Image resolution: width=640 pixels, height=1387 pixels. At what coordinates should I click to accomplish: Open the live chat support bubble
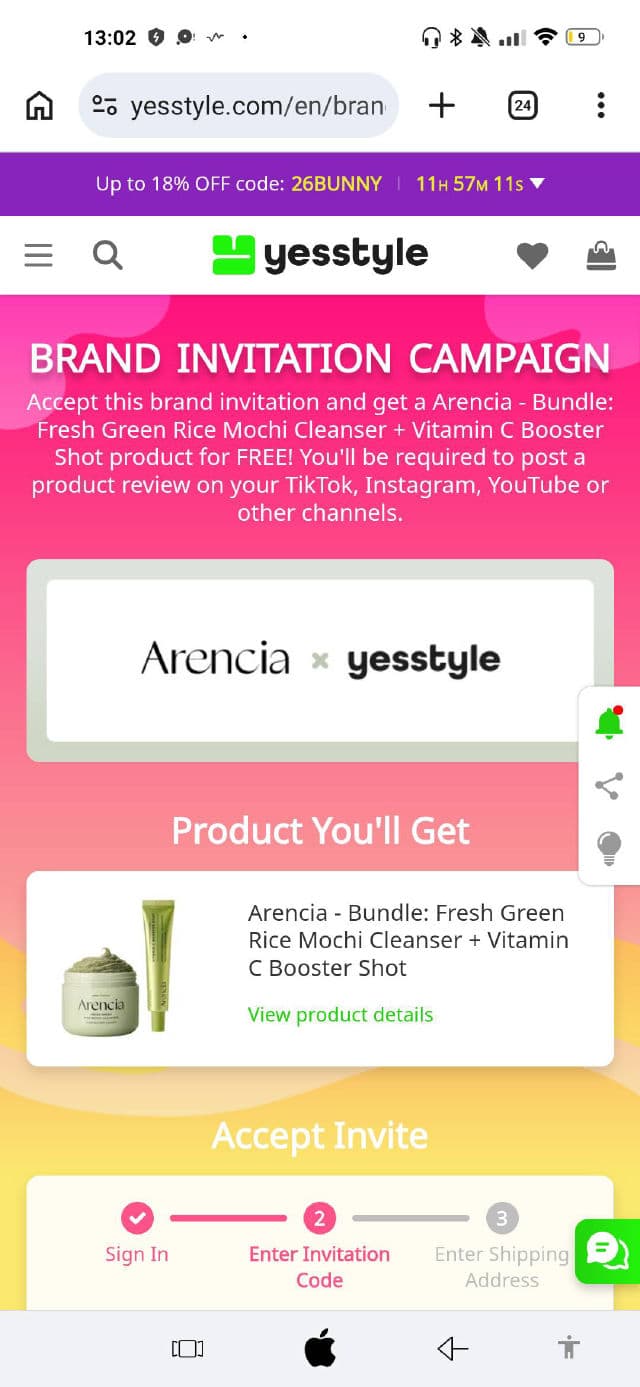pyautogui.click(x=607, y=1250)
